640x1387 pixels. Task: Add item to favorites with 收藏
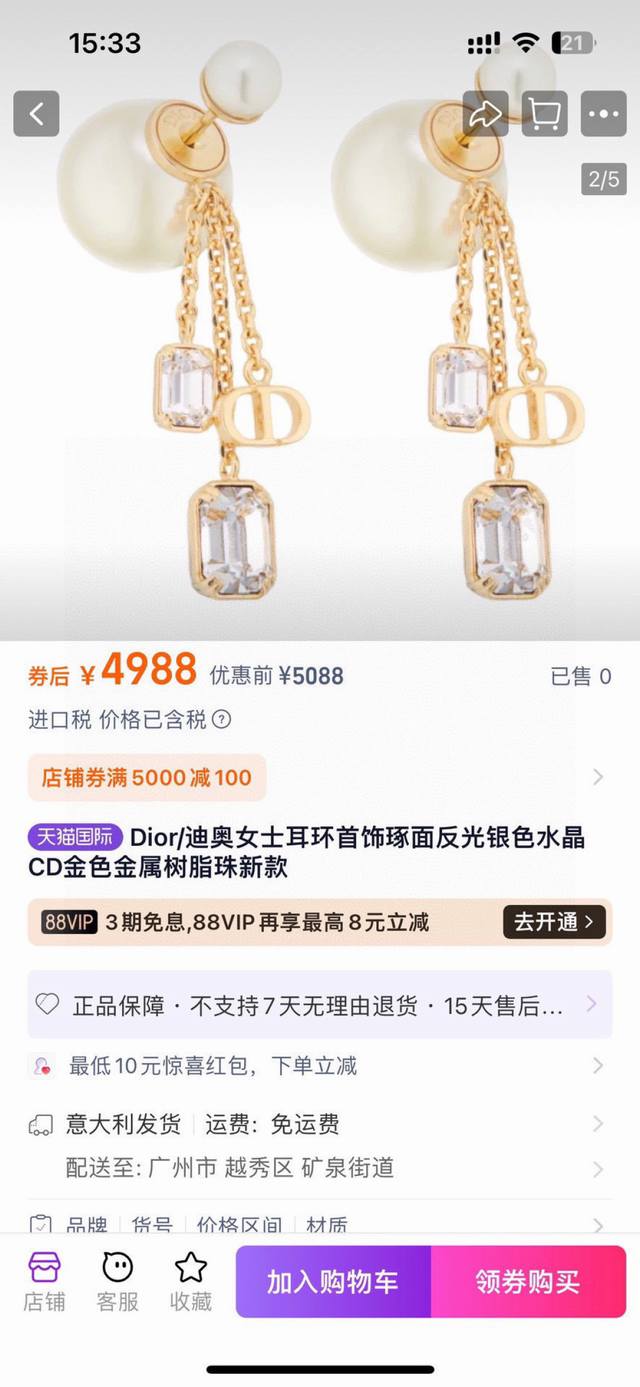[x=190, y=1281]
